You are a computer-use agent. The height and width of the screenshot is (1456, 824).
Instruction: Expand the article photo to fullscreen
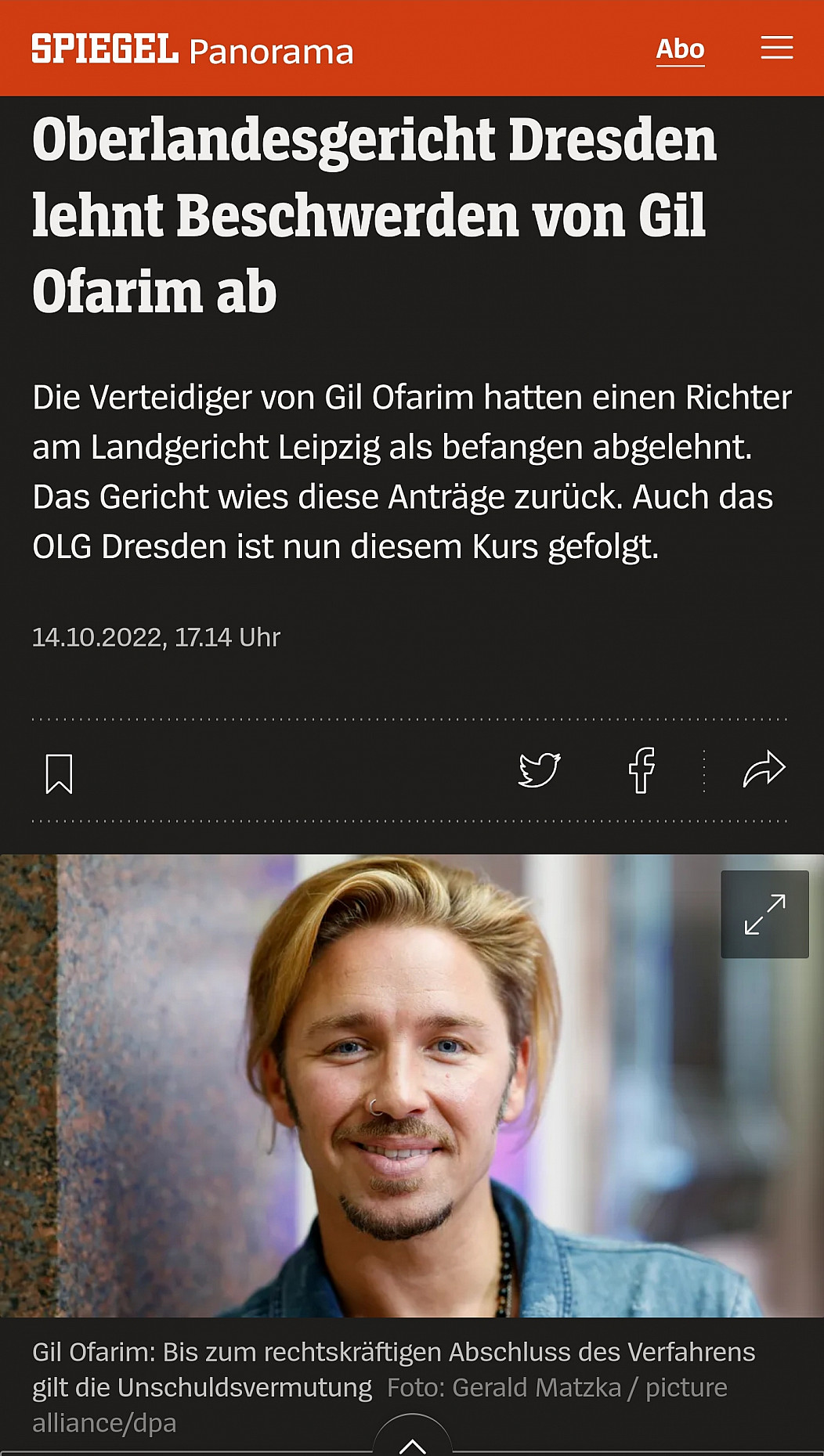[764, 914]
